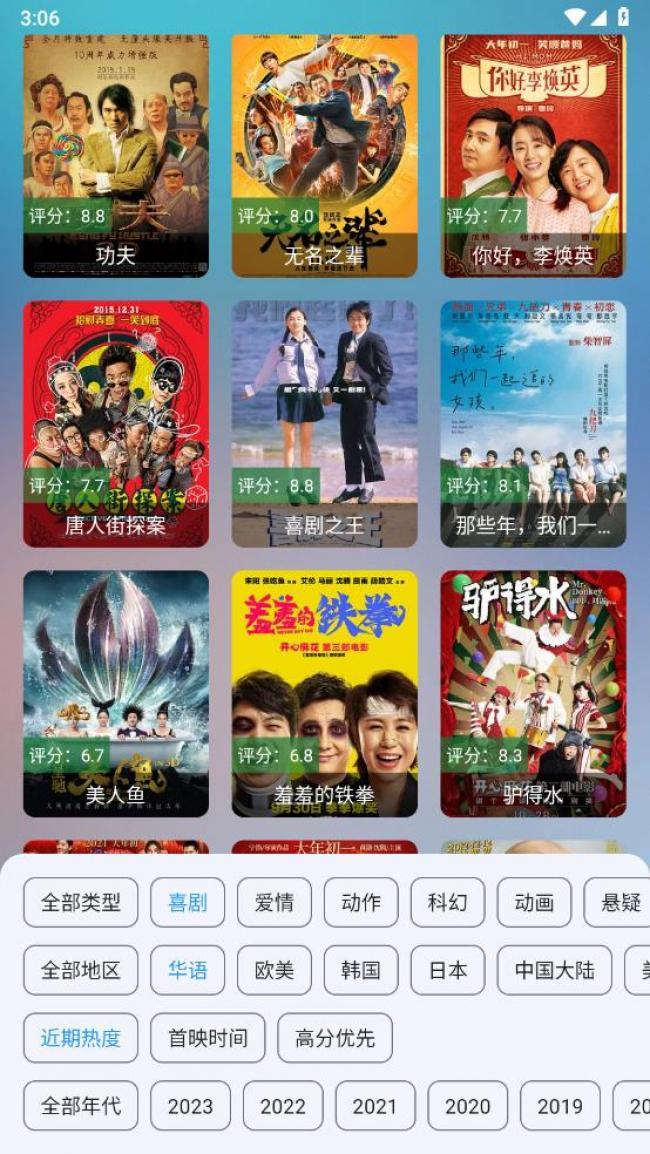The image size is (650, 1154).
Task: Filter by year 2021
Action: [x=375, y=1105]
